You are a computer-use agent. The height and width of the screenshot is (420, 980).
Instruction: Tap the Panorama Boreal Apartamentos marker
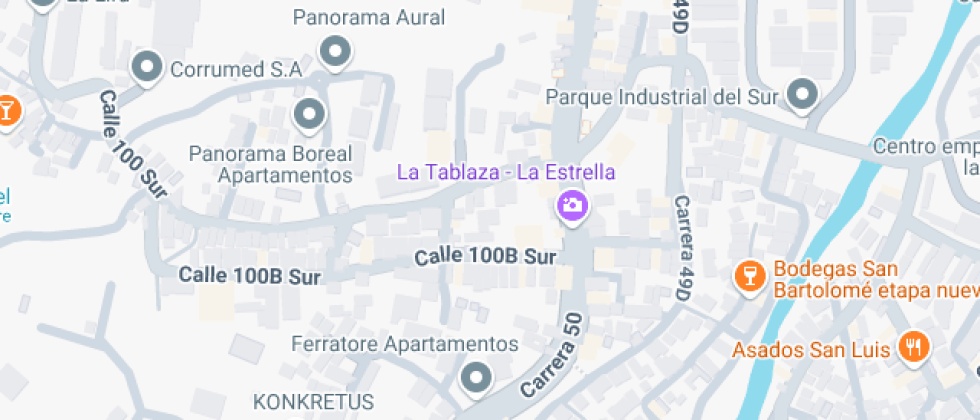pos(309,114)
